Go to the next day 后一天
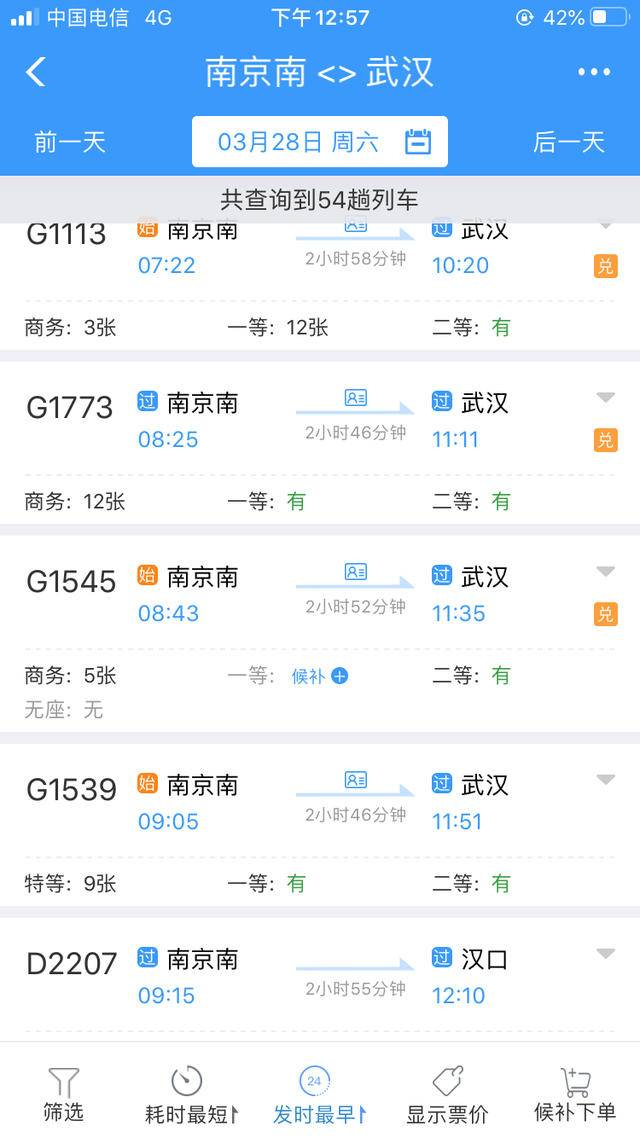 [569, 142]
